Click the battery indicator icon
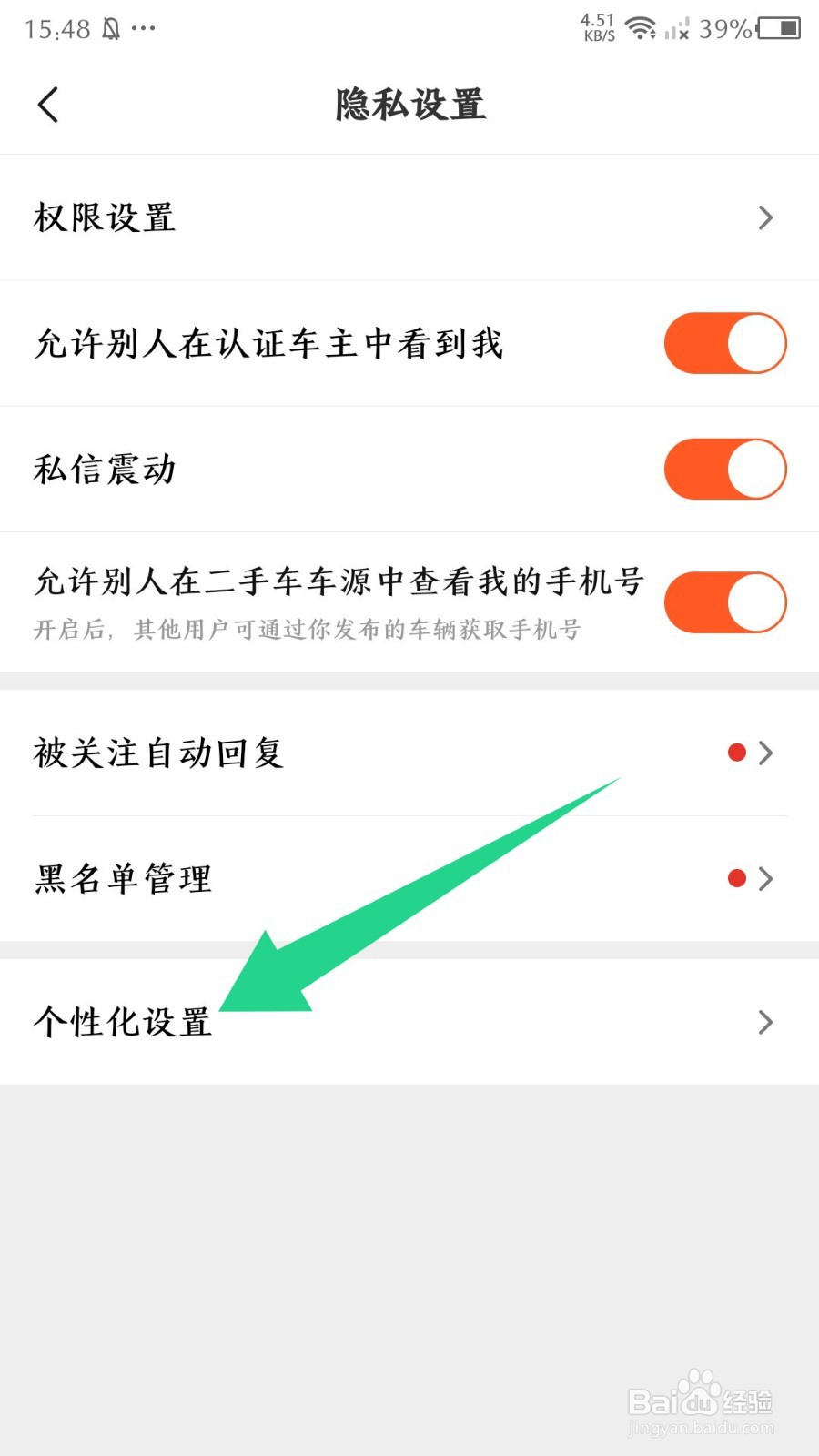Image resolution: width=819 pixels, height=1456 pixels. click(x=778, y=30)
